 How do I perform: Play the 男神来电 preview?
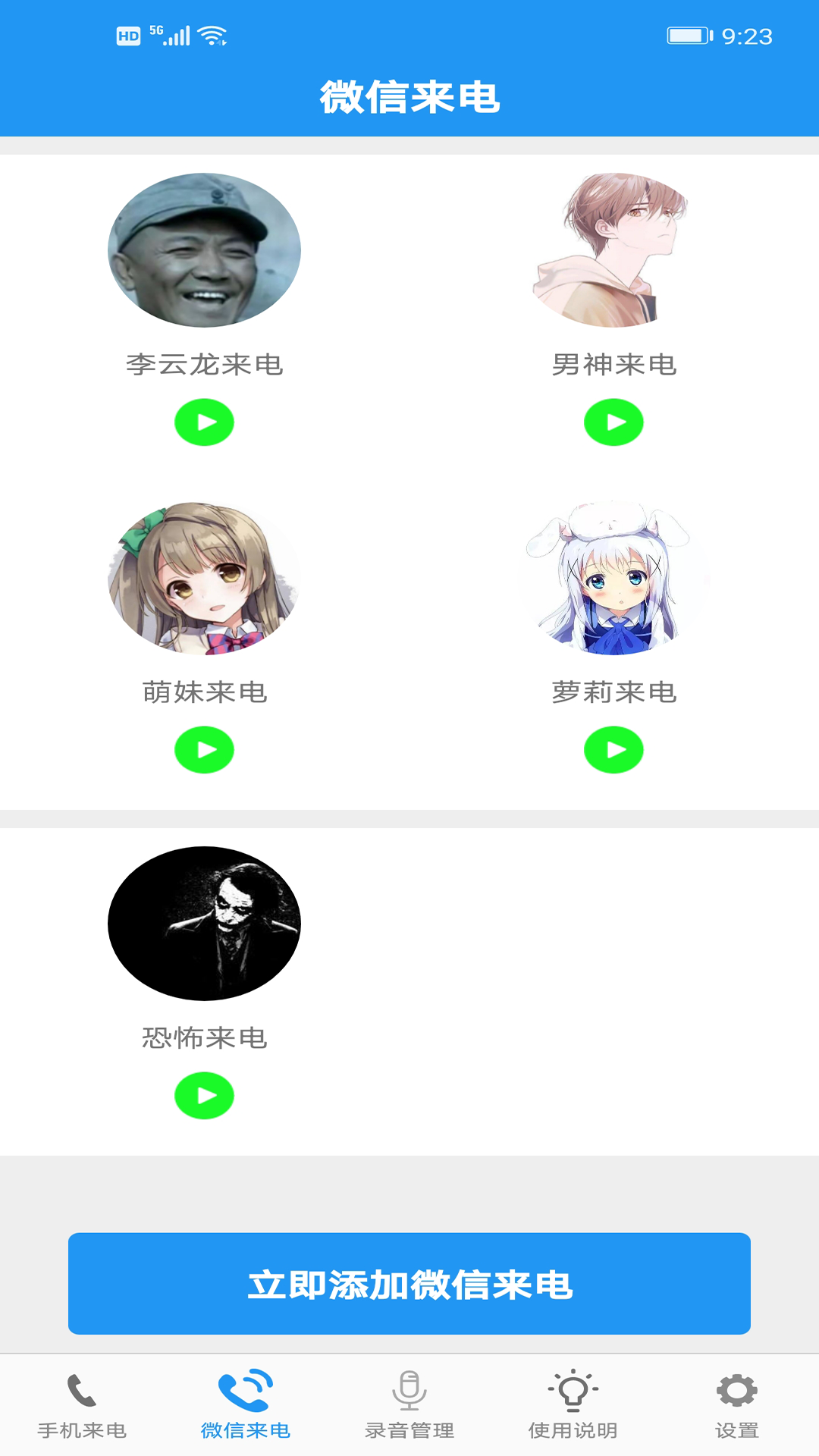point(613,423)
